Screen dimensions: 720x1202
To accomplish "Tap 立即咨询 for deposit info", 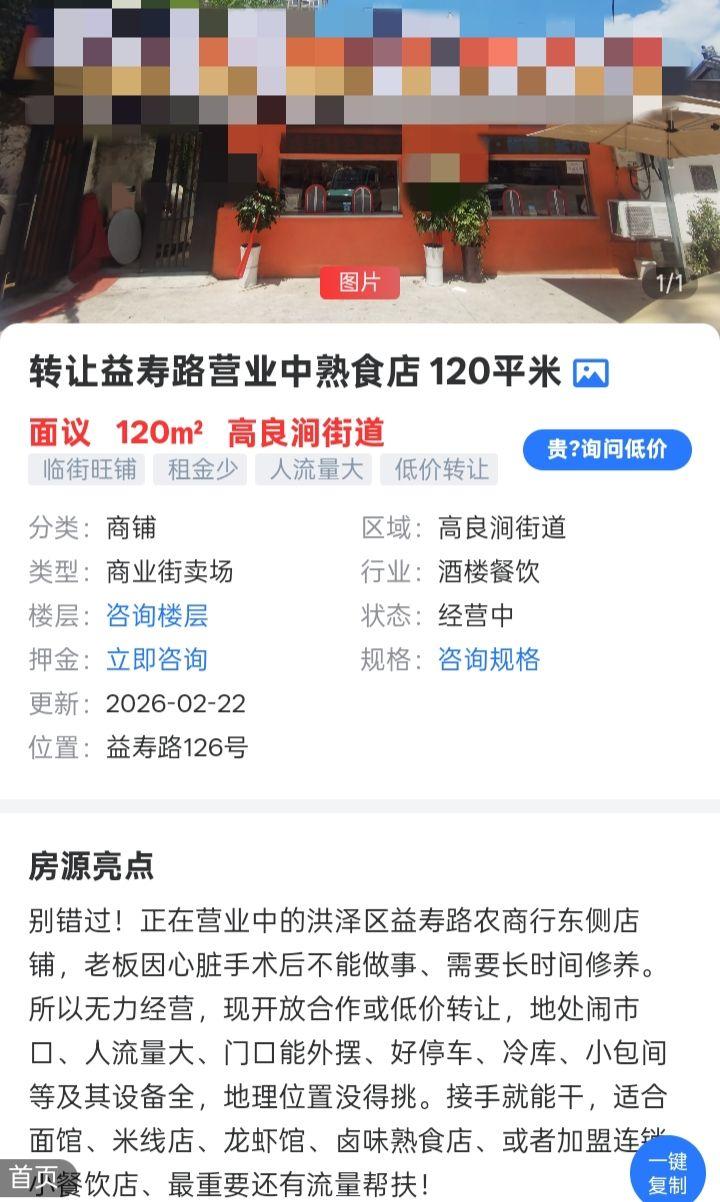I will 157,659.
